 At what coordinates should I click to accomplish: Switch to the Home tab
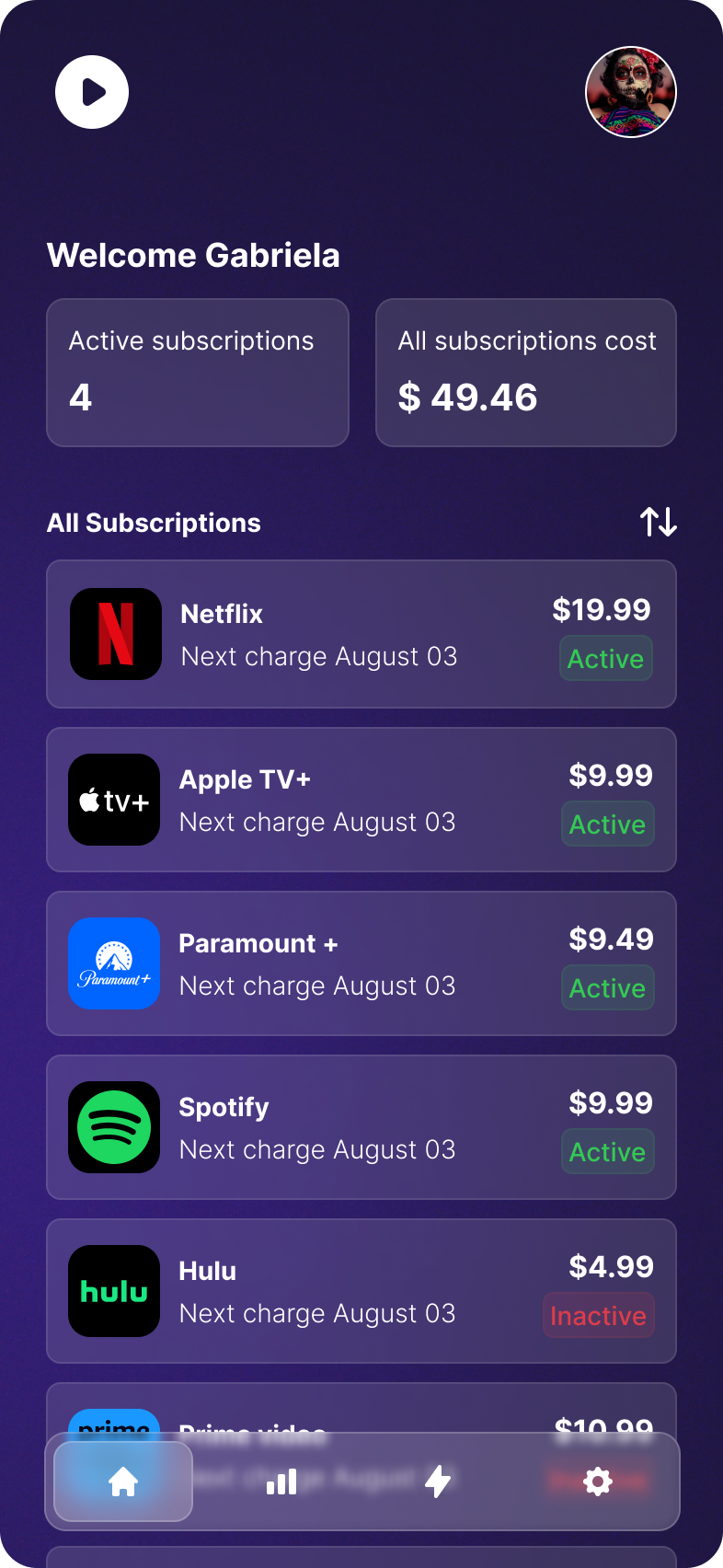[x=122, y=1482]
